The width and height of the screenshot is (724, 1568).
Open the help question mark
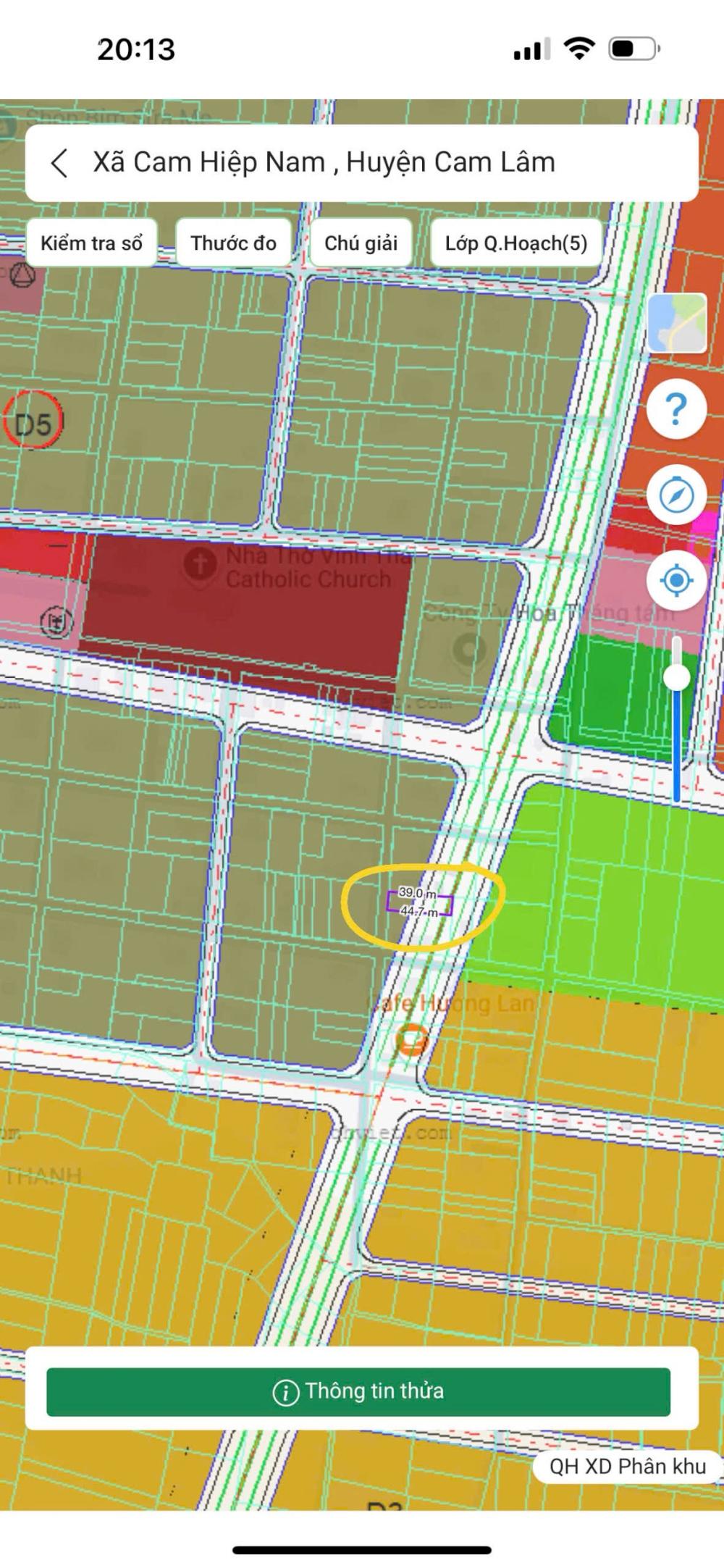[676, 410]
